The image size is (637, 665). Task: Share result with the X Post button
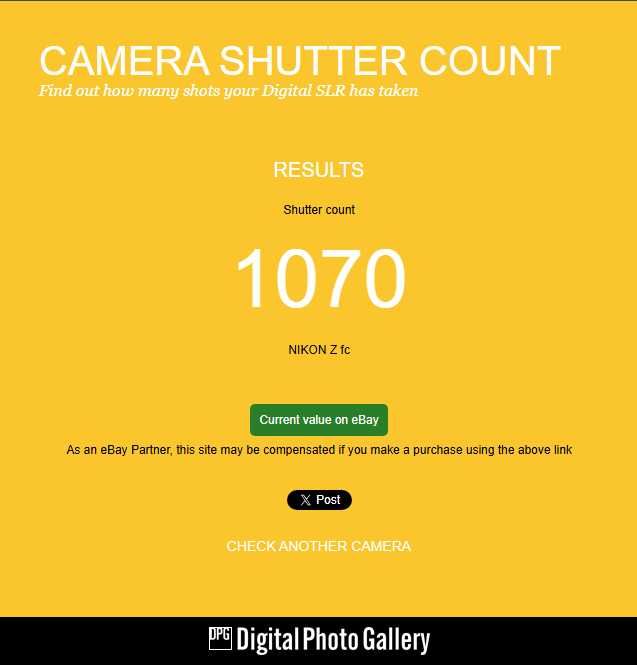(x=319, y=500)
